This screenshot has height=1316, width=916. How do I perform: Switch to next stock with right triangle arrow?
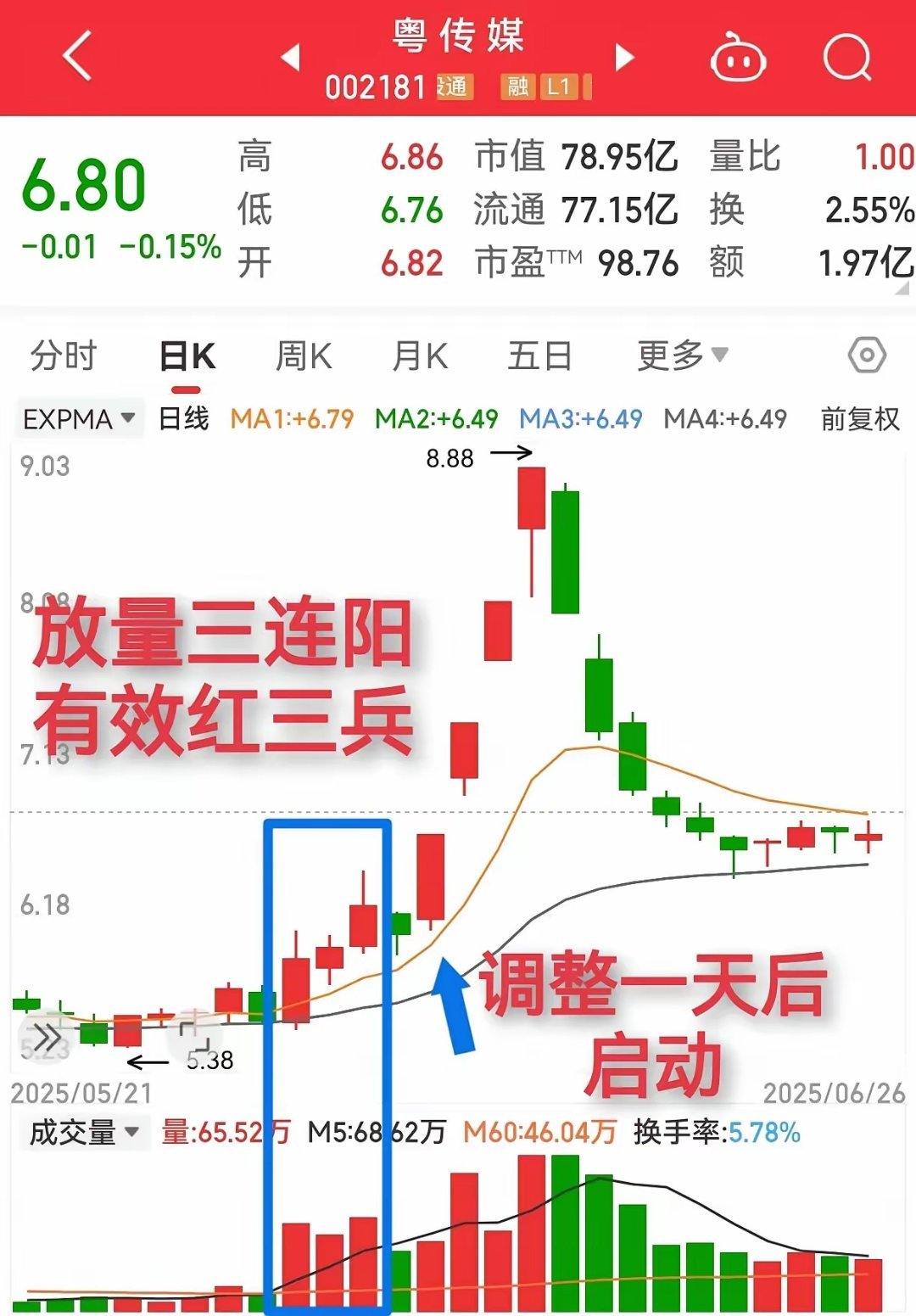coord(625,56)
